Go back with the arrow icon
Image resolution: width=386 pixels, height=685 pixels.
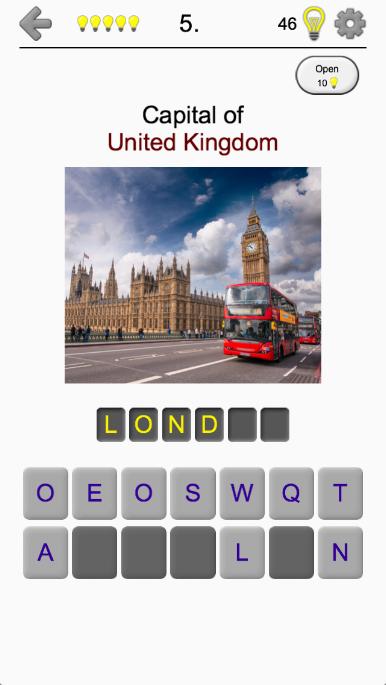click(35, 24)
